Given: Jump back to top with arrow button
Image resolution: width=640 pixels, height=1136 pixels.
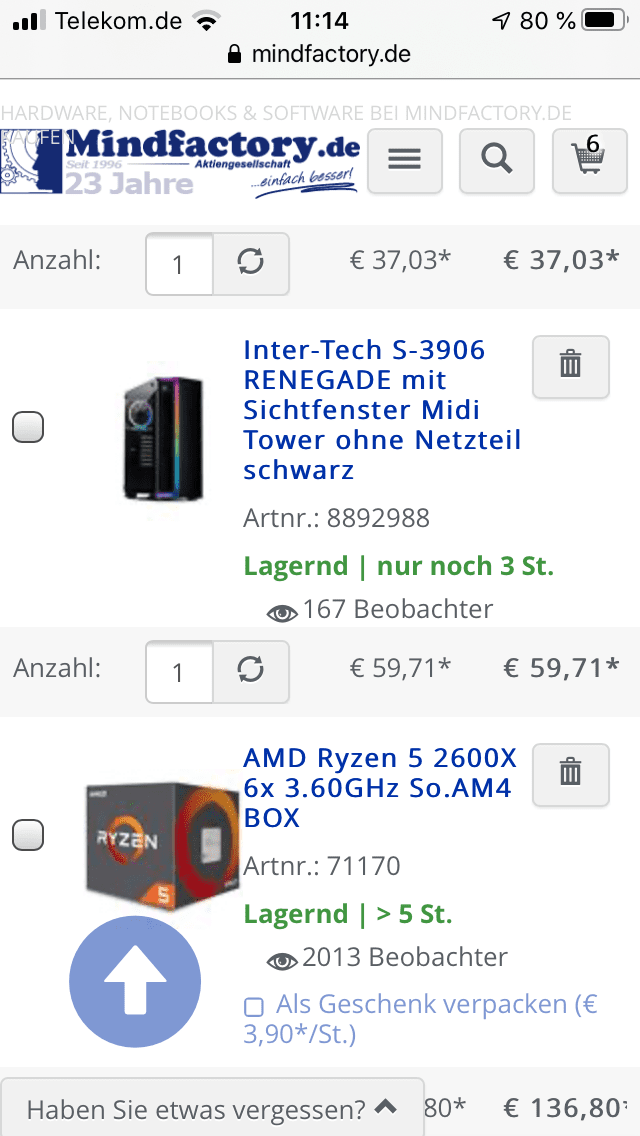Looking at the screenshot, I should [x=135, y=981].
